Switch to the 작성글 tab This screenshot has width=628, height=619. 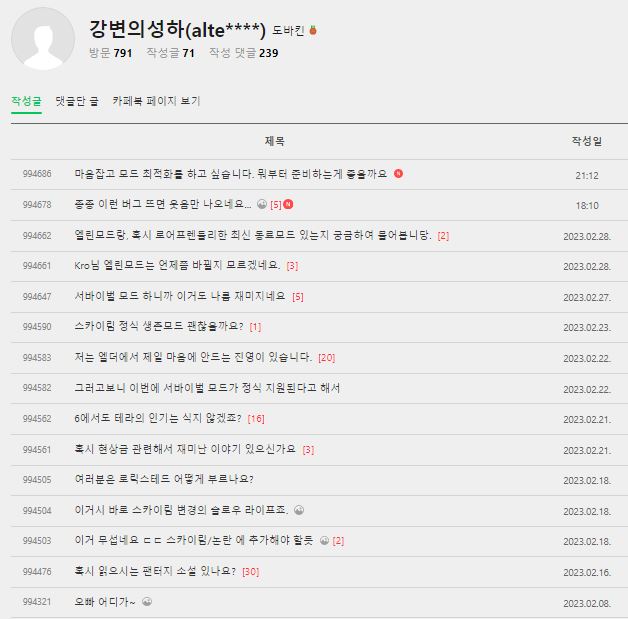click(26, 101)
